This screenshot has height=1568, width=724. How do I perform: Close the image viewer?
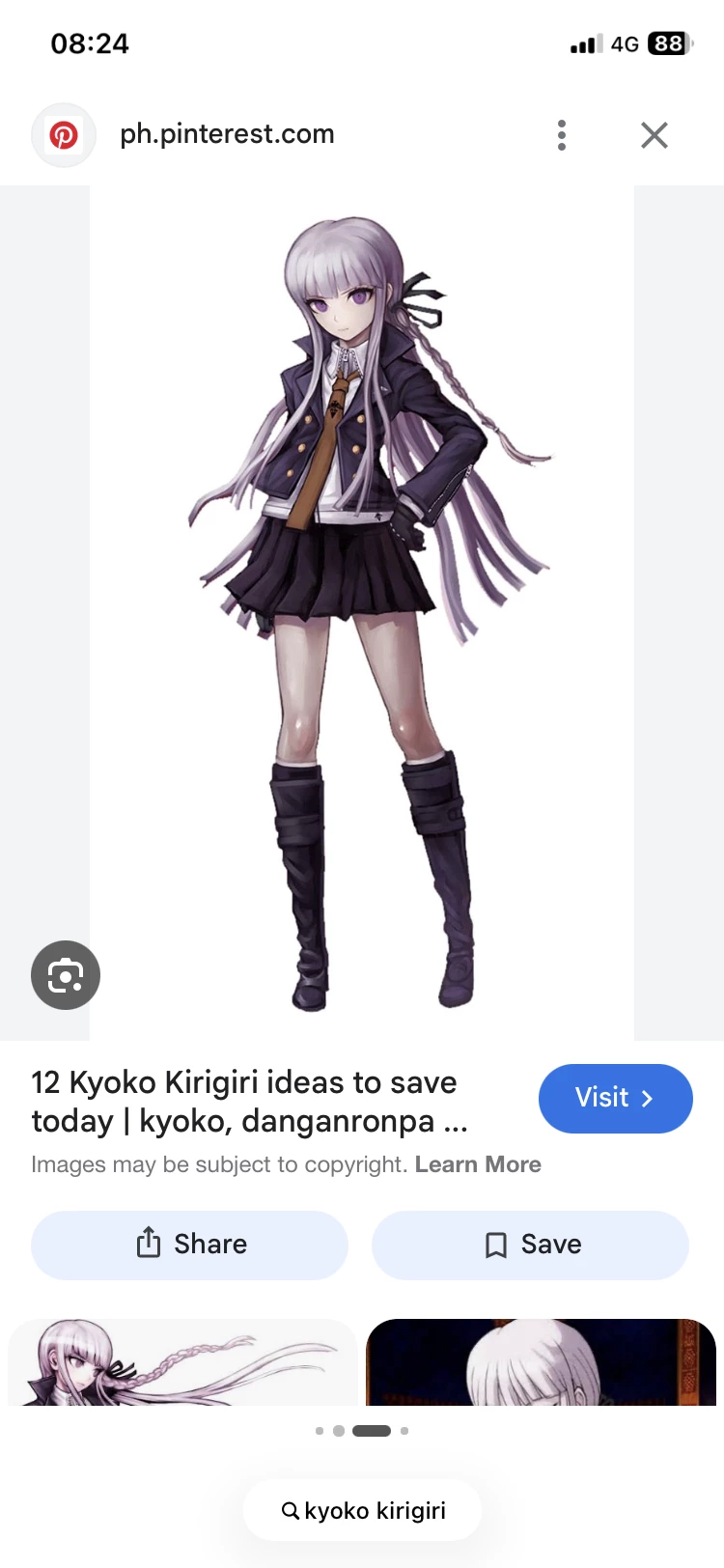[x=654, y=135]
